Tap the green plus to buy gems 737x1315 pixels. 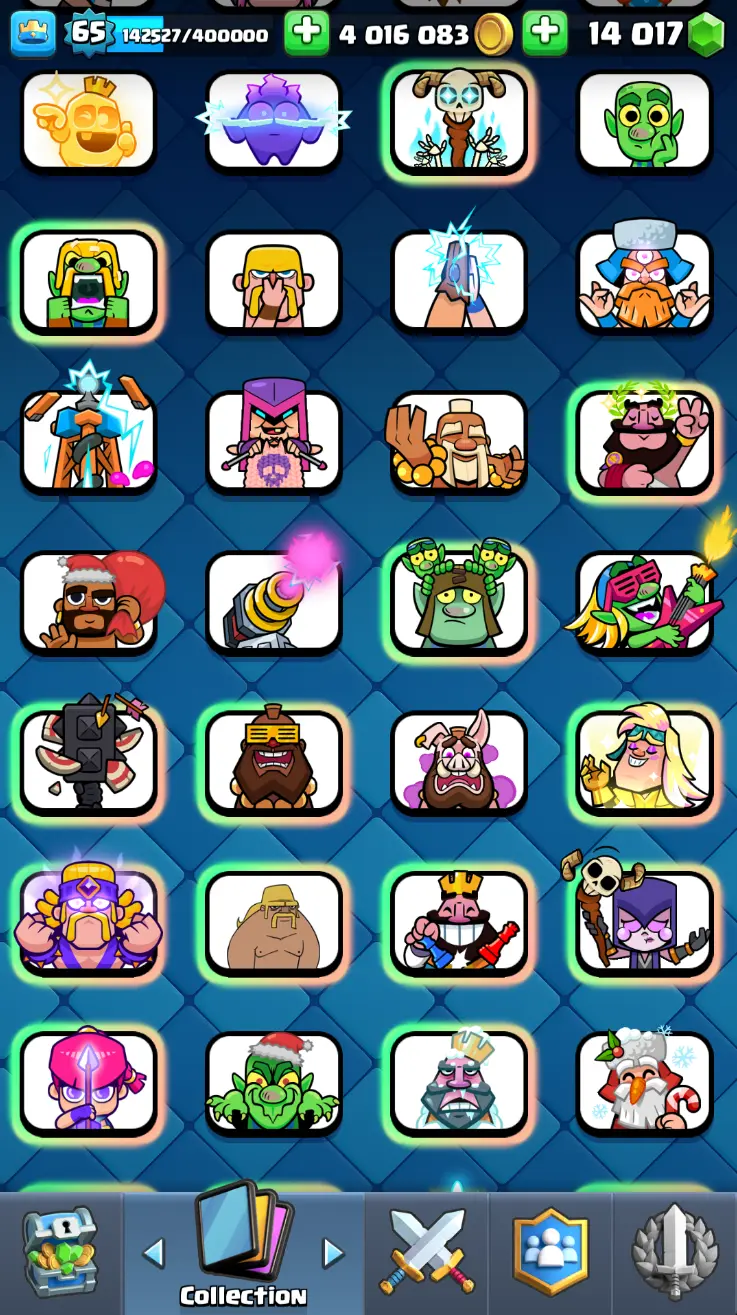[x=545, y=34]
